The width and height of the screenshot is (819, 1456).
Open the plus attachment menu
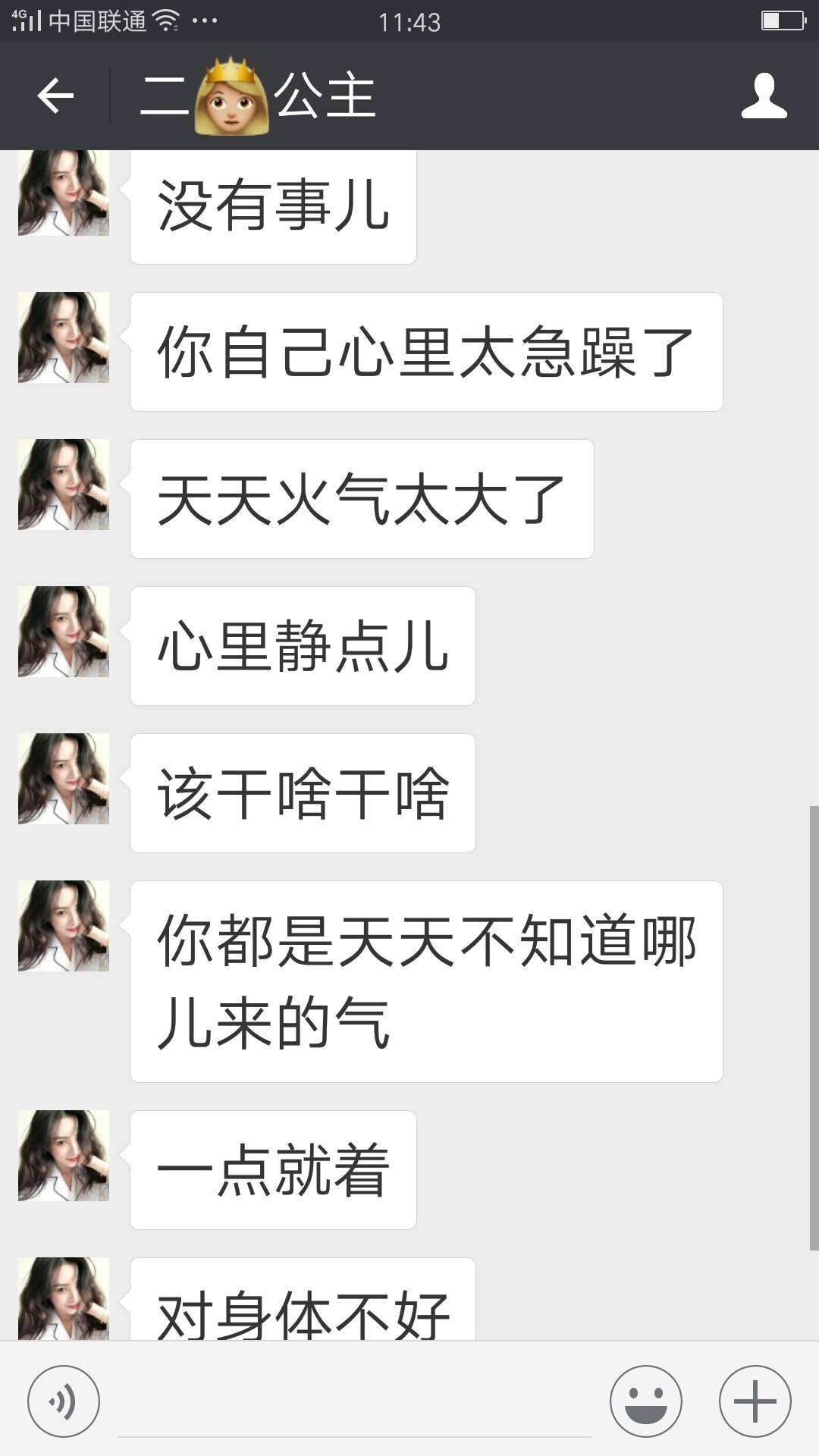pyautogui.click(x=755, y=1401)
